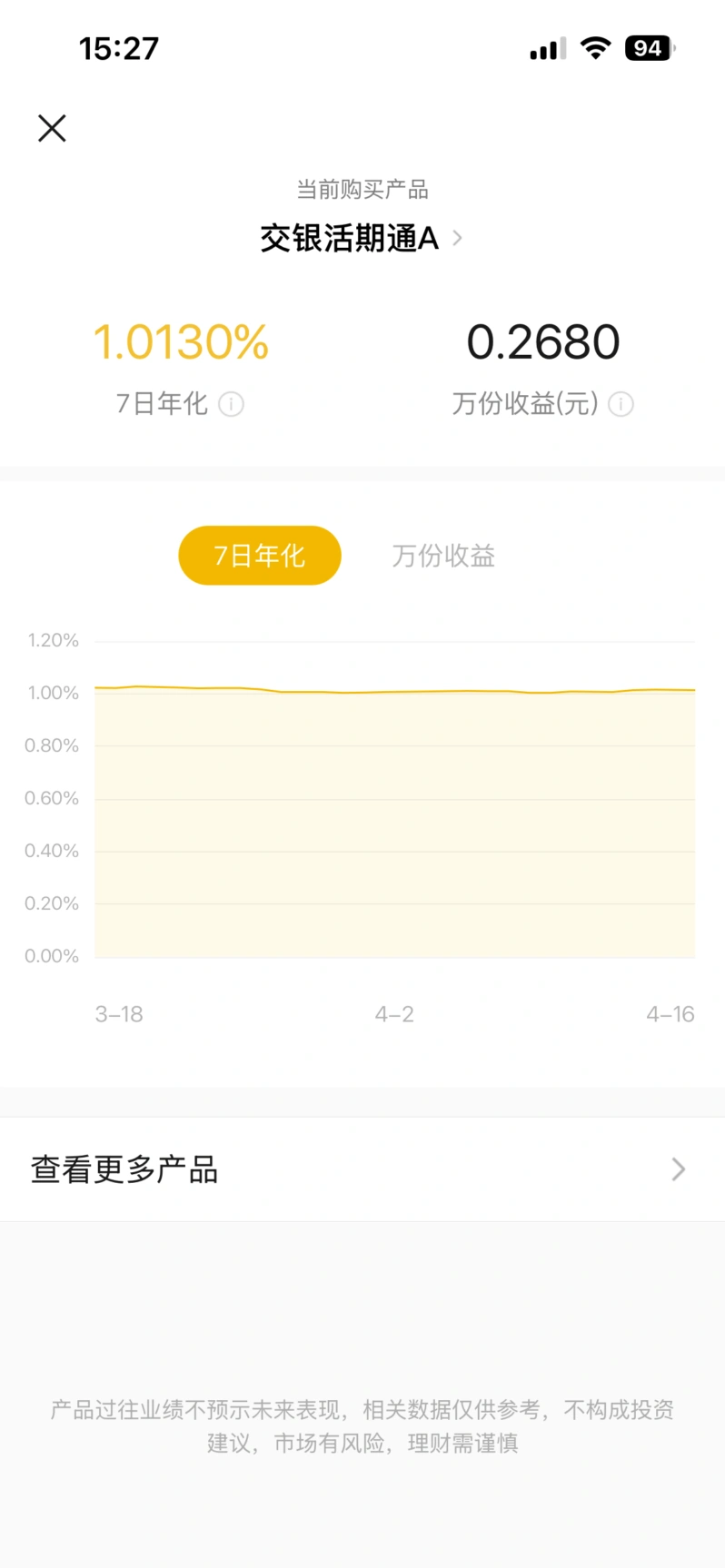This screenshot has width=725, height=1568.
Task: Expand details via the 查看更多产品 arrow
Action: 677,1169
